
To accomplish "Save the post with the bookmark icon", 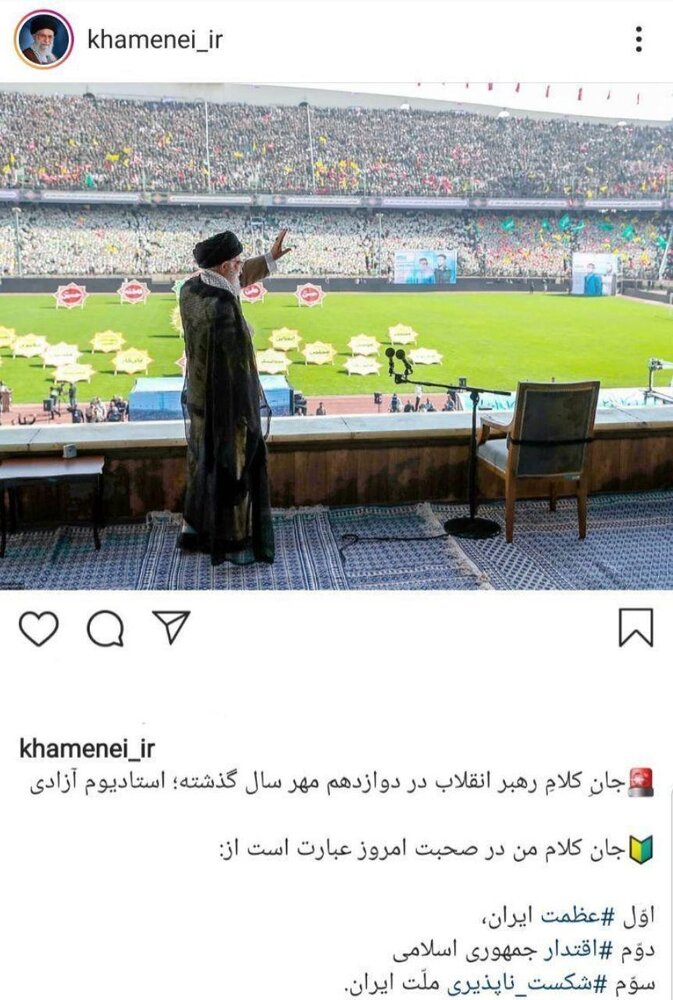I will (635, 628).
